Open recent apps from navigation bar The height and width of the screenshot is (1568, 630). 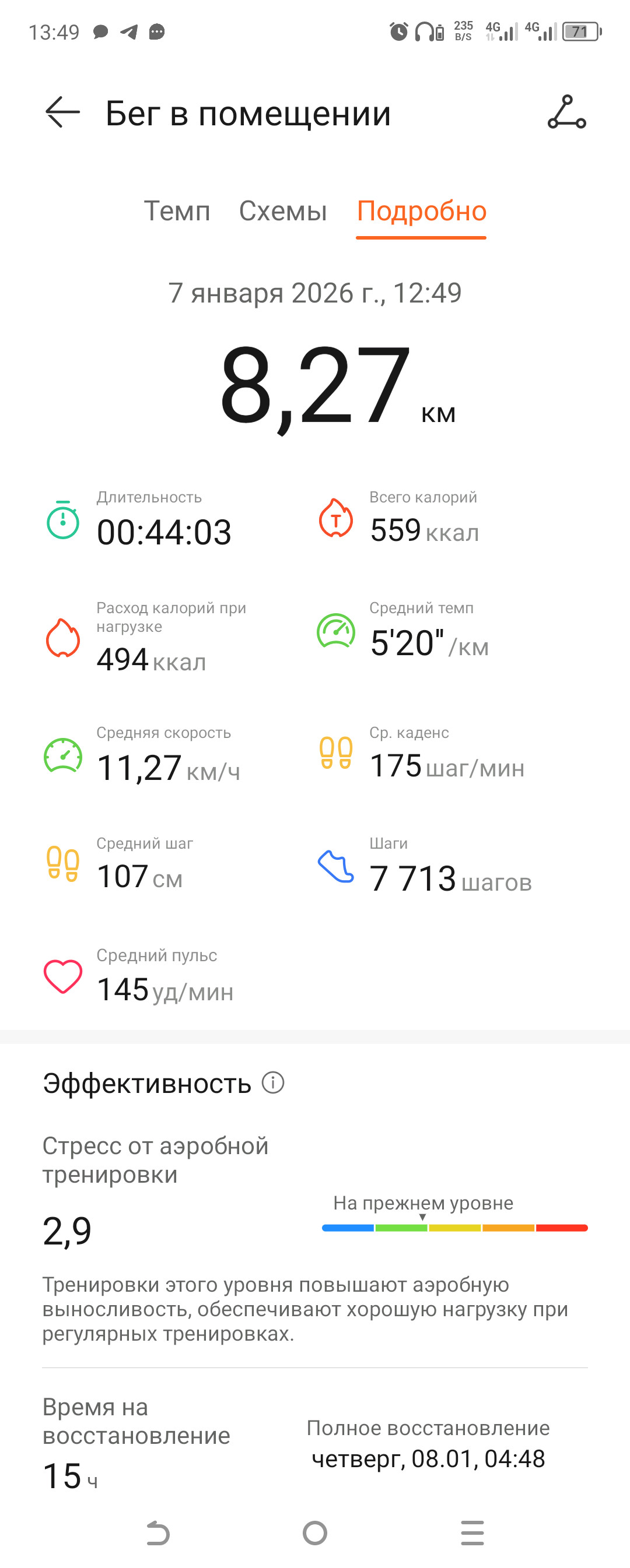472,1533
